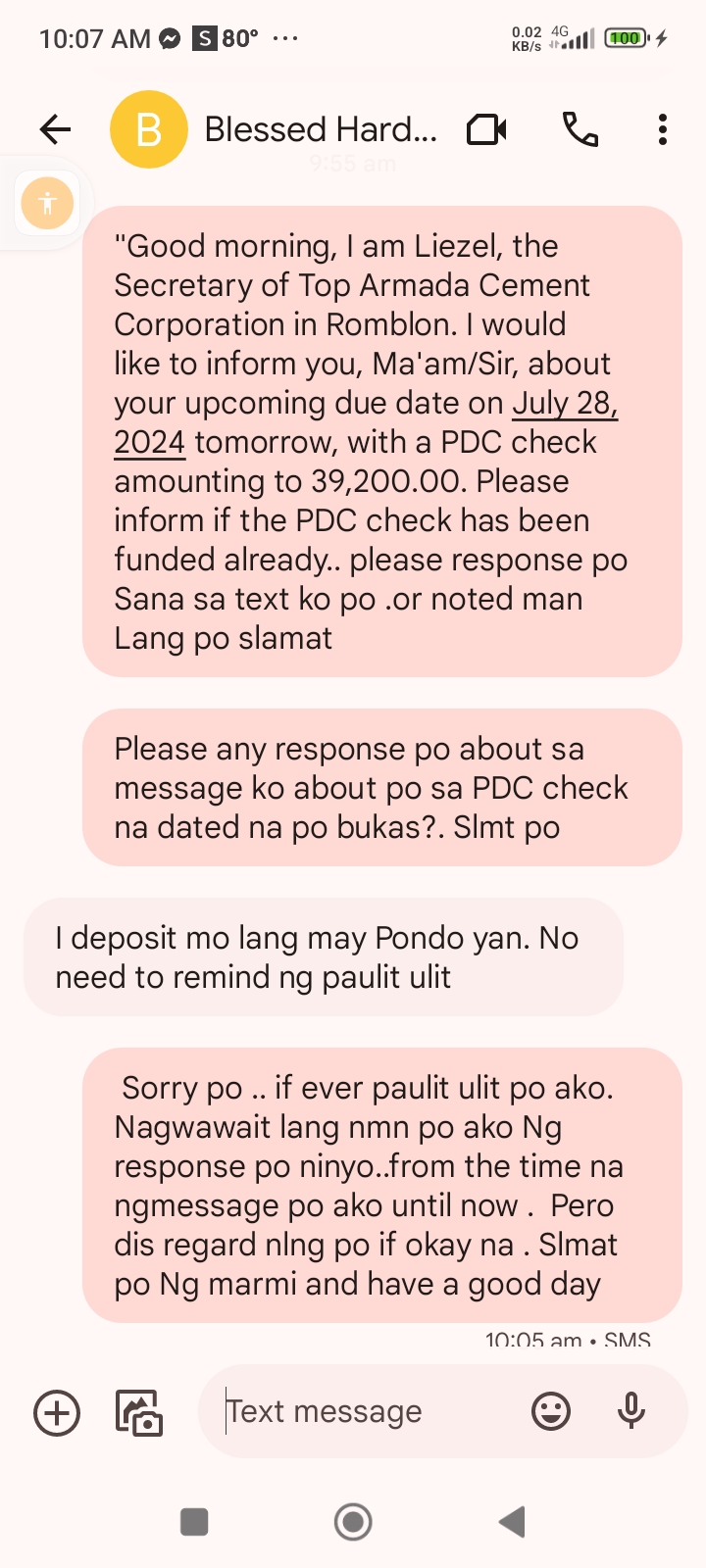Open the plus attachment menu
The image size is (706, 1568).
click(57, 1412)
